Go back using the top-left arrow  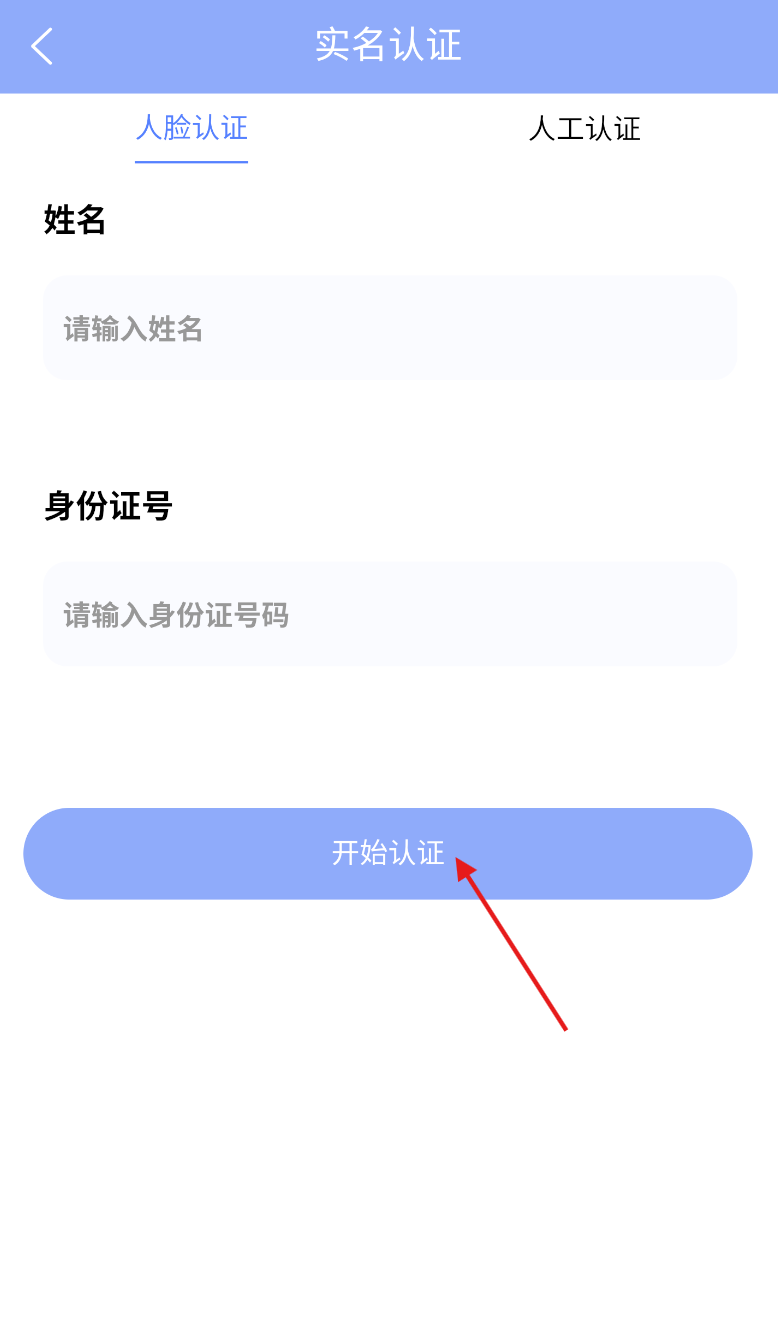[41, 46]
